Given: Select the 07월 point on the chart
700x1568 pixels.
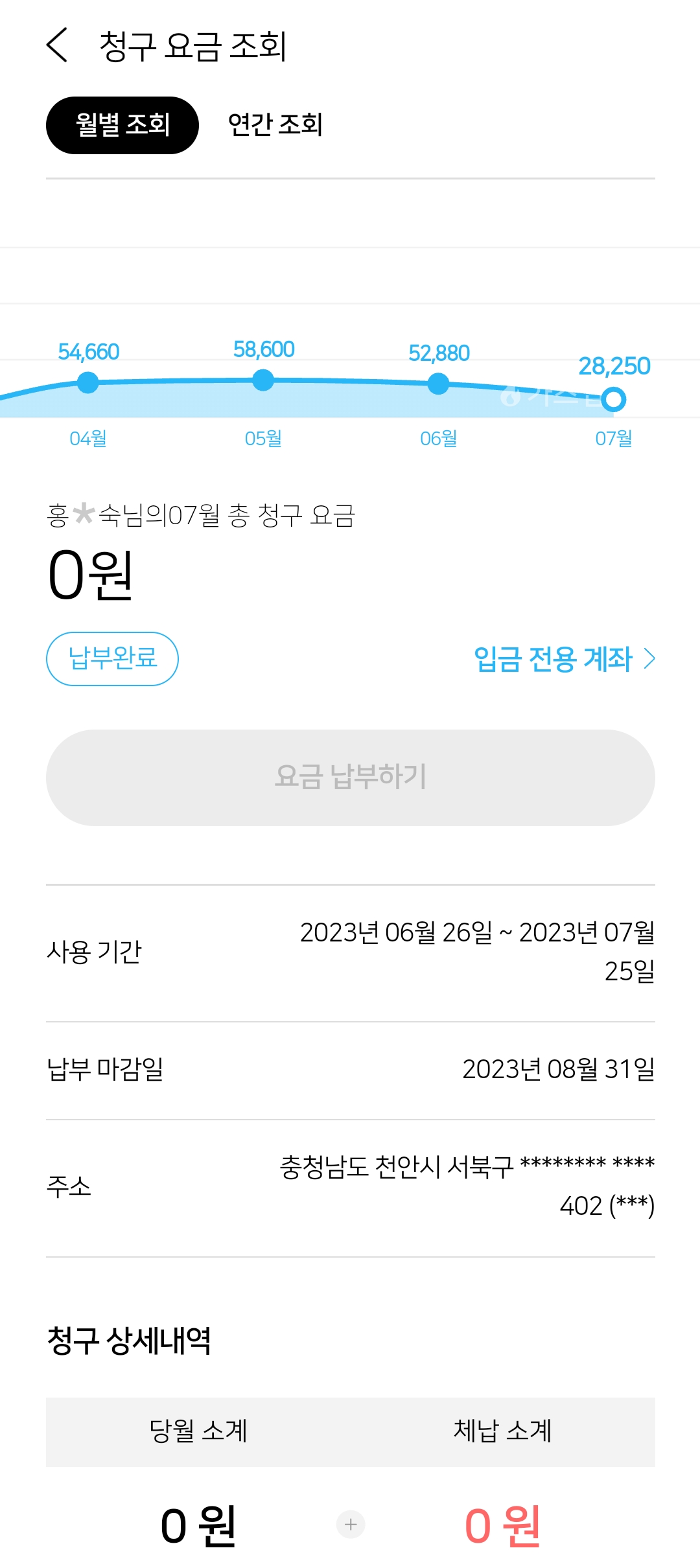Looking at the screenshot, I should (613, 399).
